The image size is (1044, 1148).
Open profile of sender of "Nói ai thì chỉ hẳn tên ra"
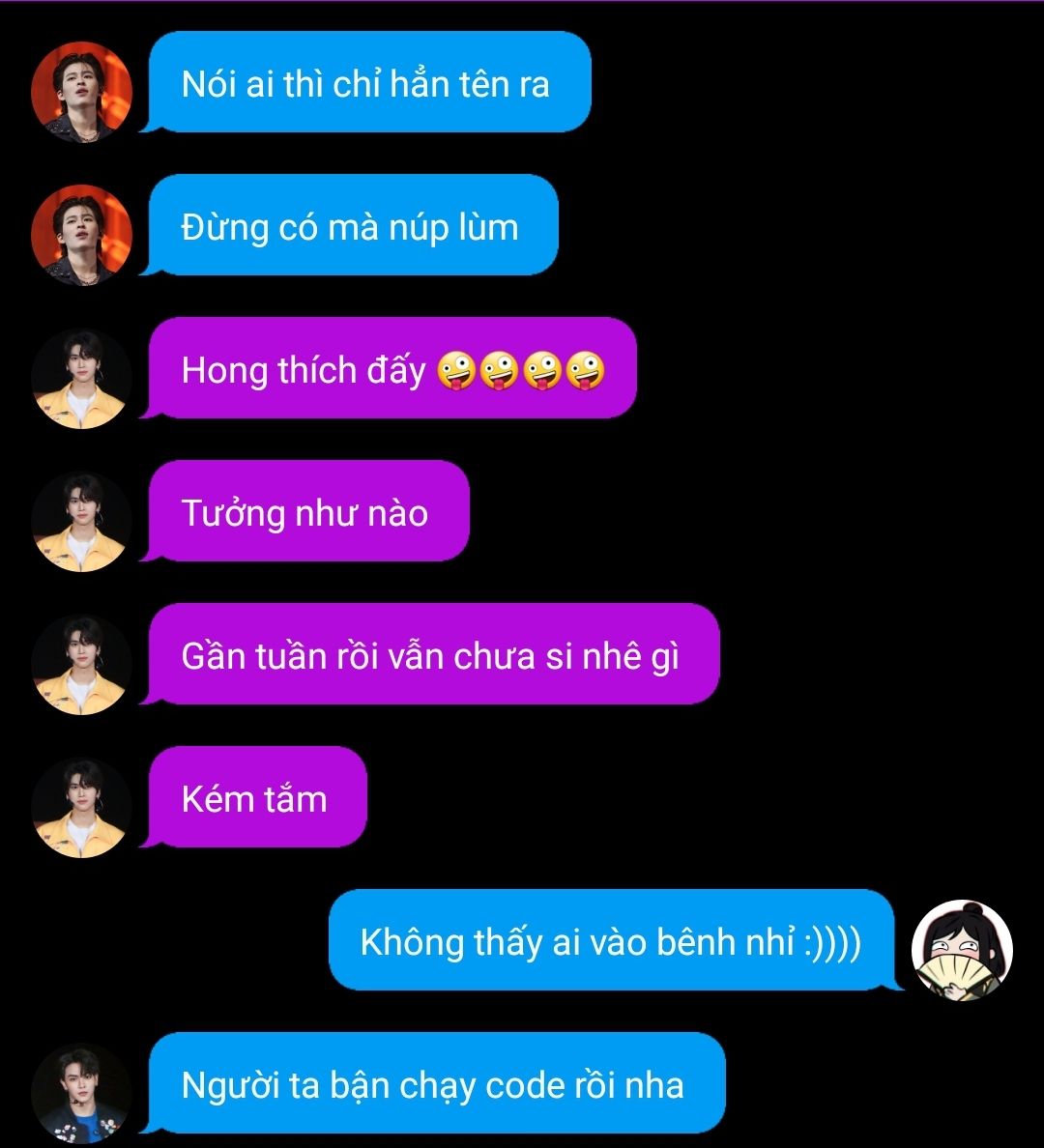(x=81, y=92)
